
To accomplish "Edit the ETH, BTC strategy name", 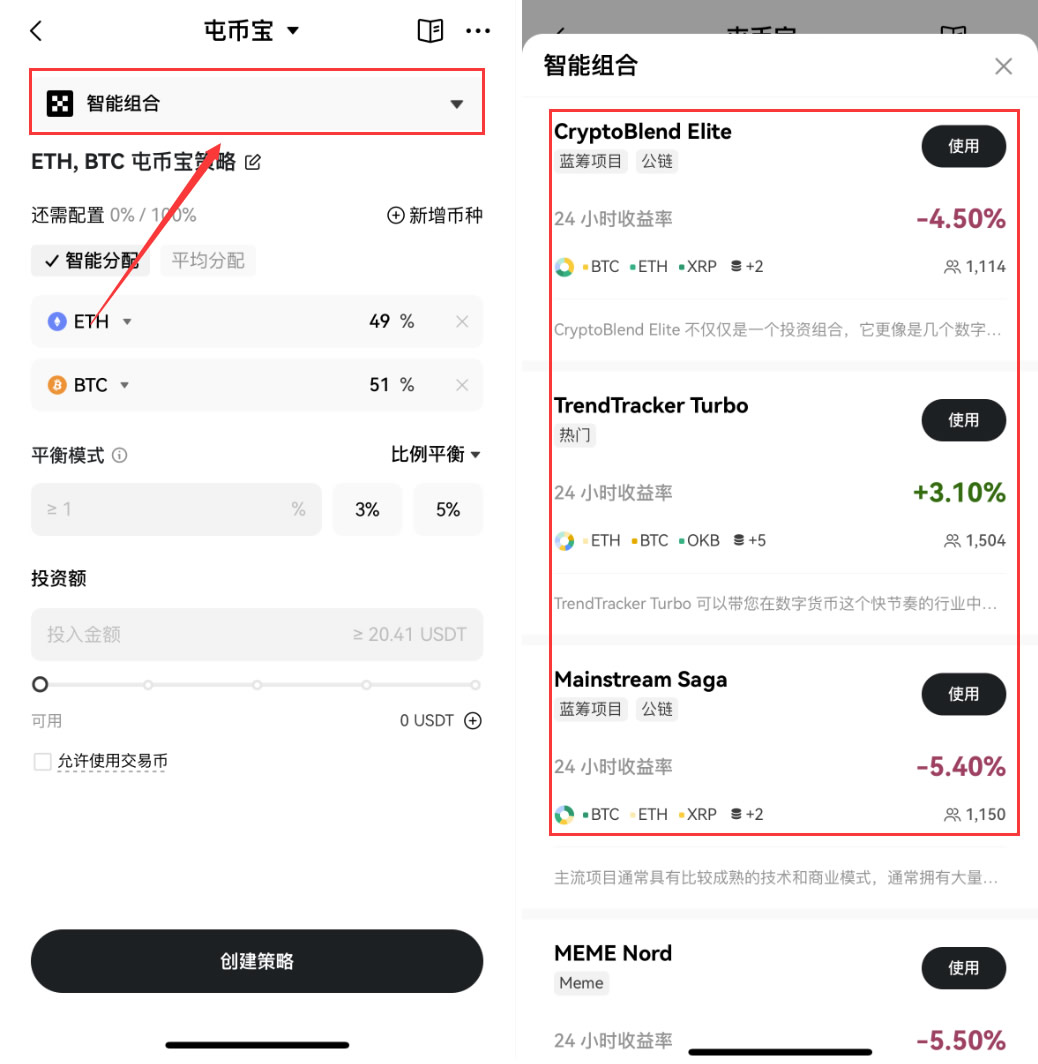I will (x=253, y=162).
